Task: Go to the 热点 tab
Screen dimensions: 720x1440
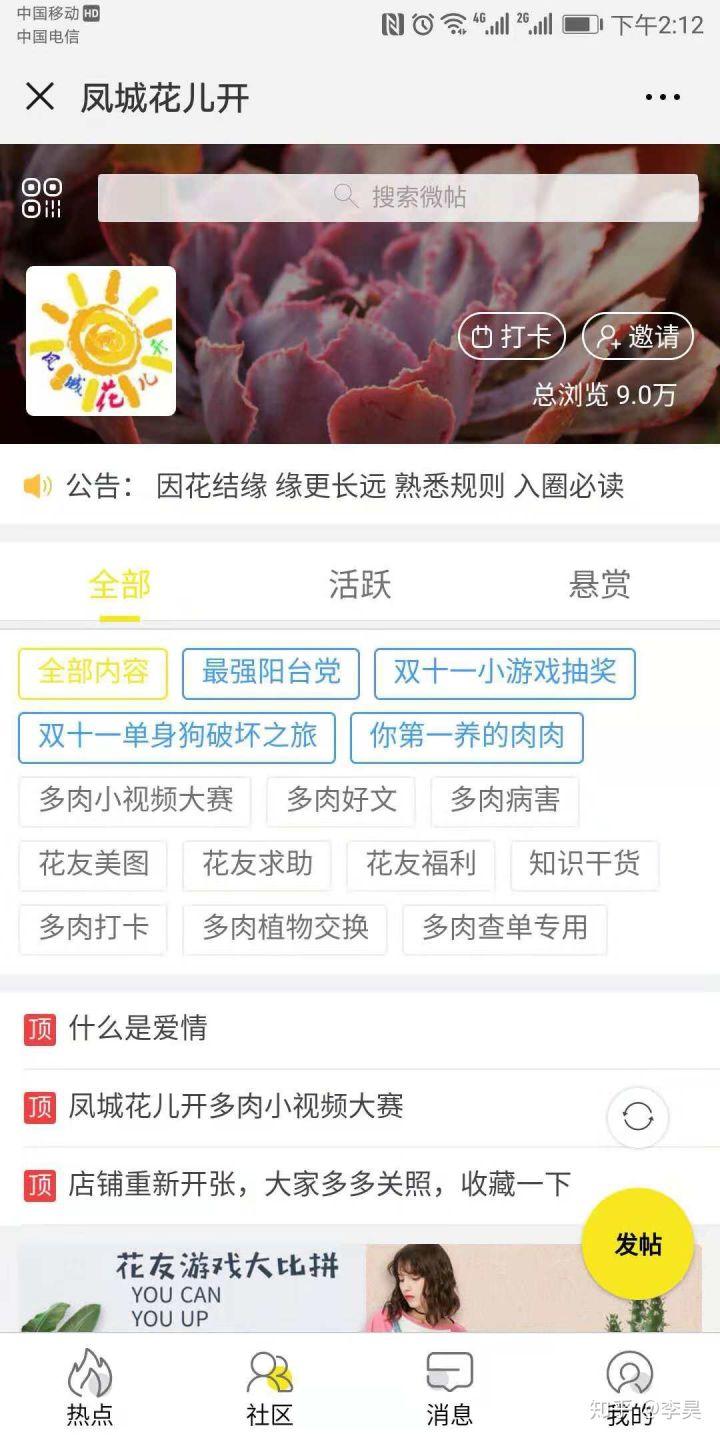Action: (x=90, y=1388)
